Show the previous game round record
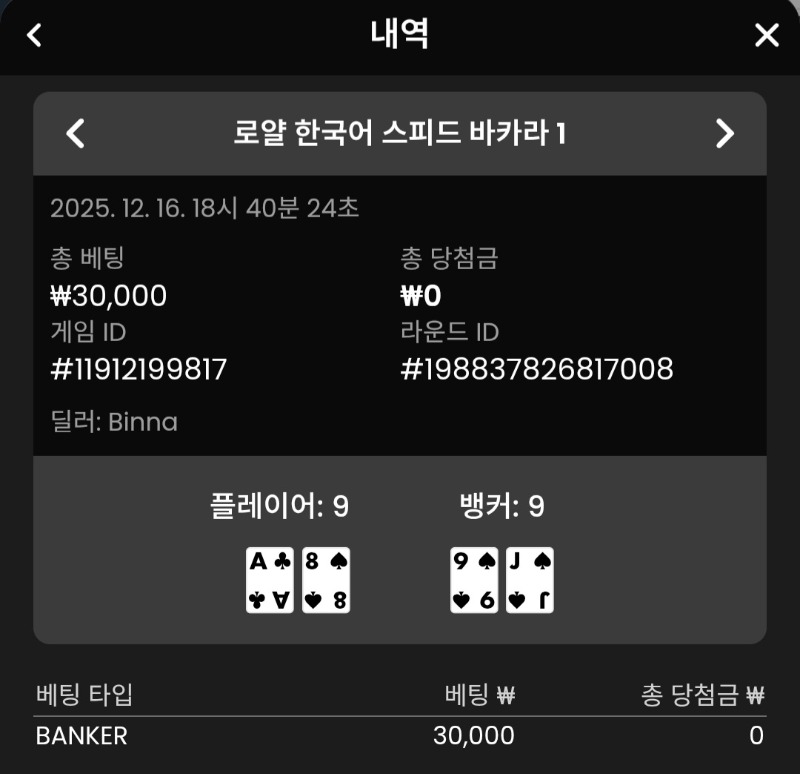This screenshot has height=774, width=800. pos(75,133)
